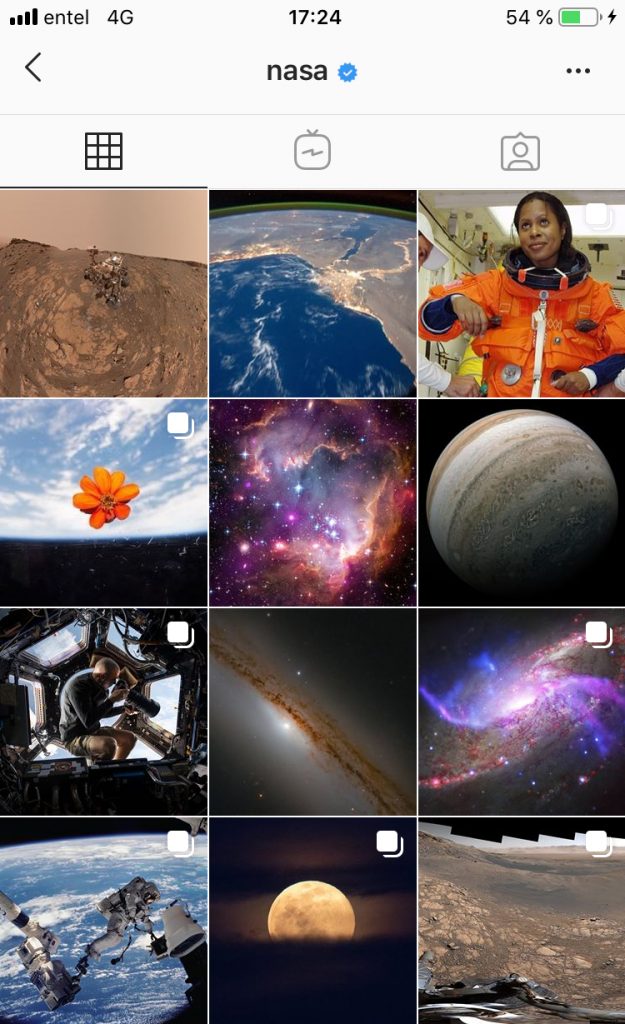Screen dimensions: 625x1024
Task: Switch to the tagged photos tab
Action: coord(520,152)
